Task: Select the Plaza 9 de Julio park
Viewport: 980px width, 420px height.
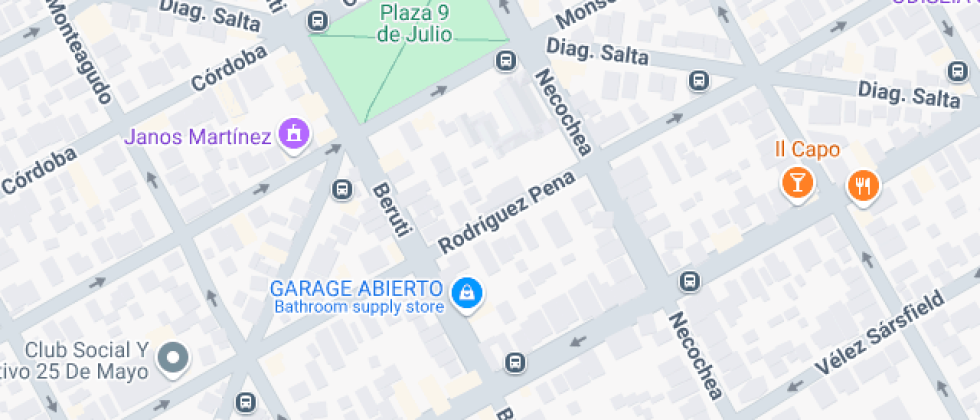Action: click(x=410, y=60)
